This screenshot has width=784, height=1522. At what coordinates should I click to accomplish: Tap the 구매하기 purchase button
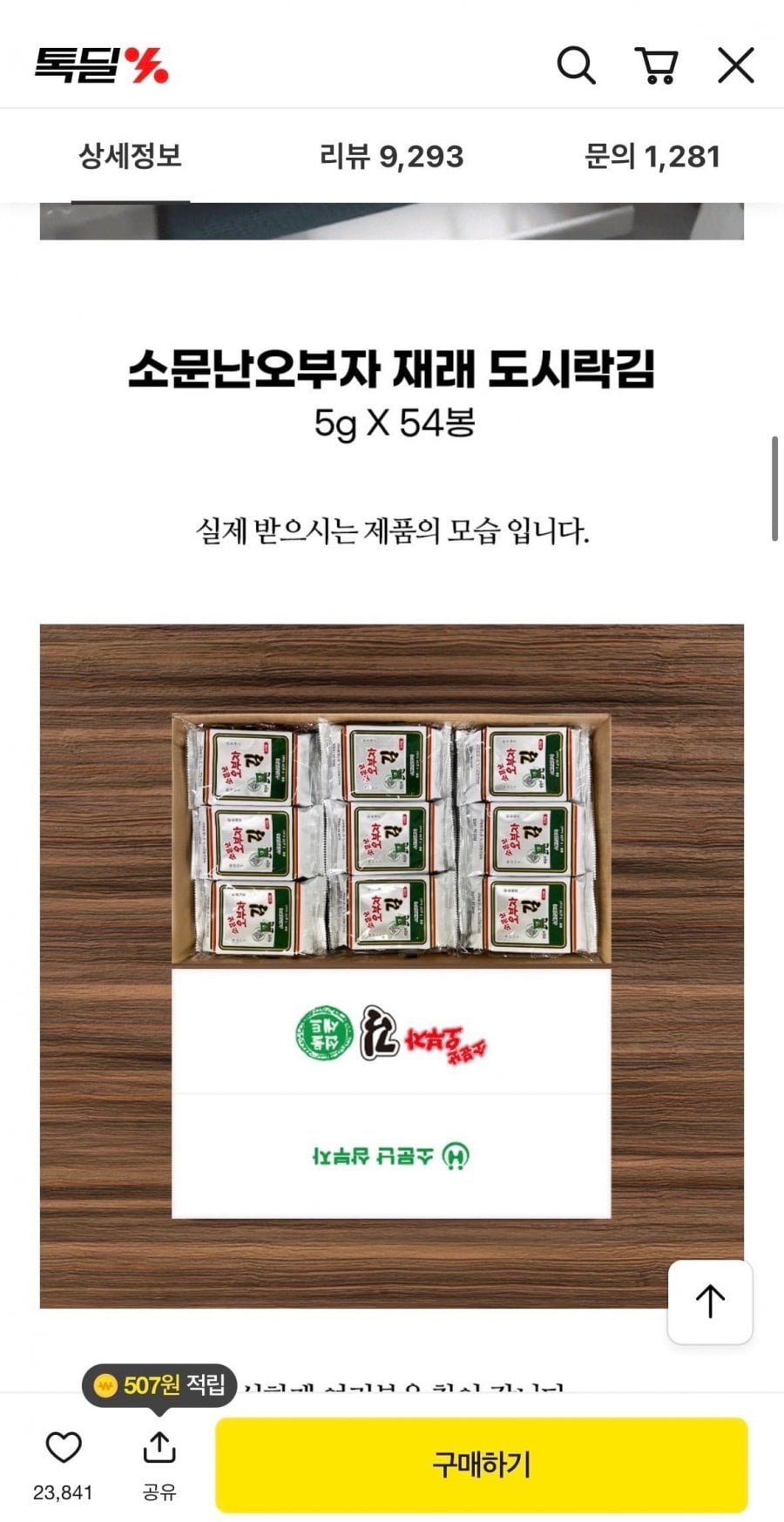click(482, 1465)
